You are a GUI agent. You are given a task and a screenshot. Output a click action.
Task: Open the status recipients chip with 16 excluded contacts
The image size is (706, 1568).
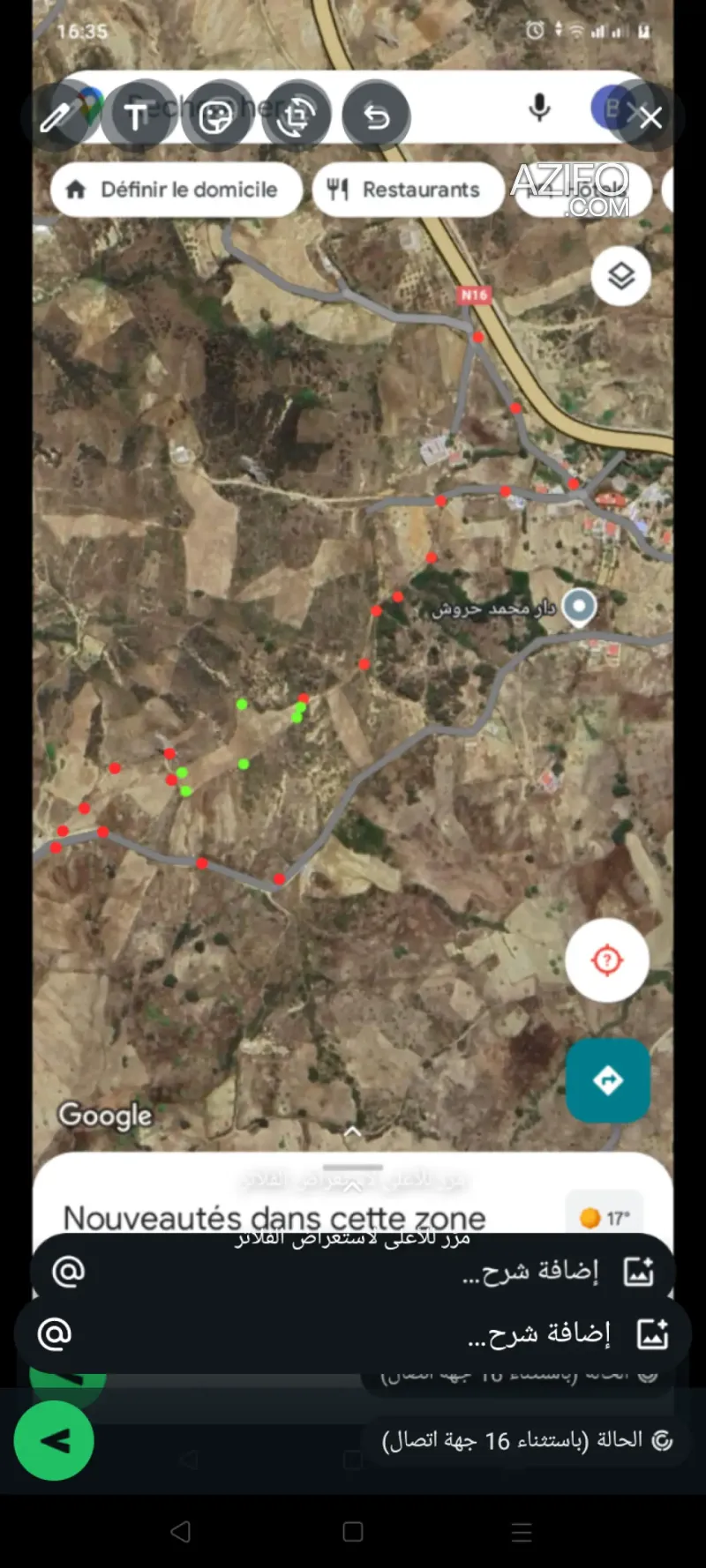point(527,1440)
